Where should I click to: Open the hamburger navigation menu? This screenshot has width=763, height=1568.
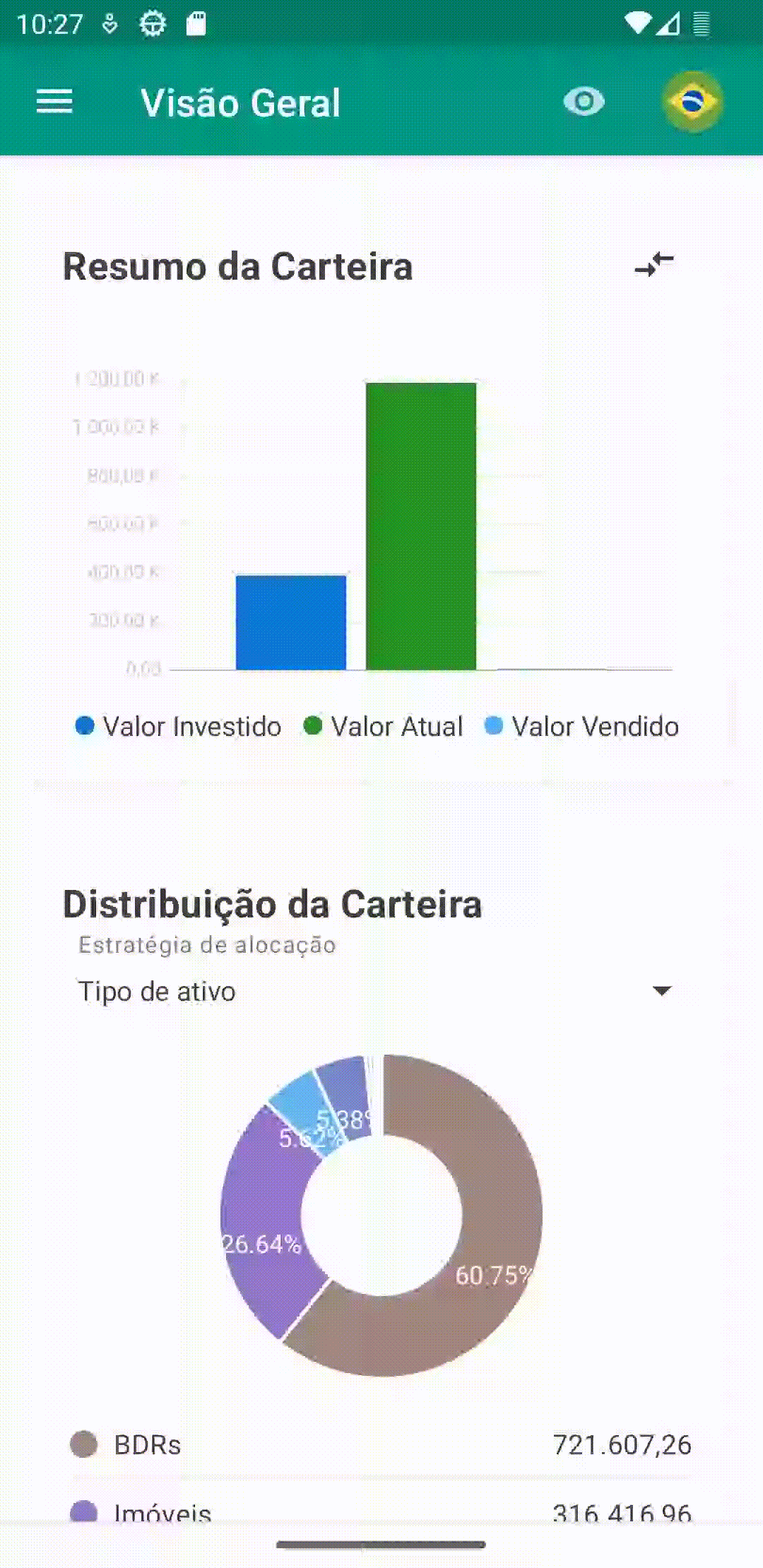click(x=54, y=102)
